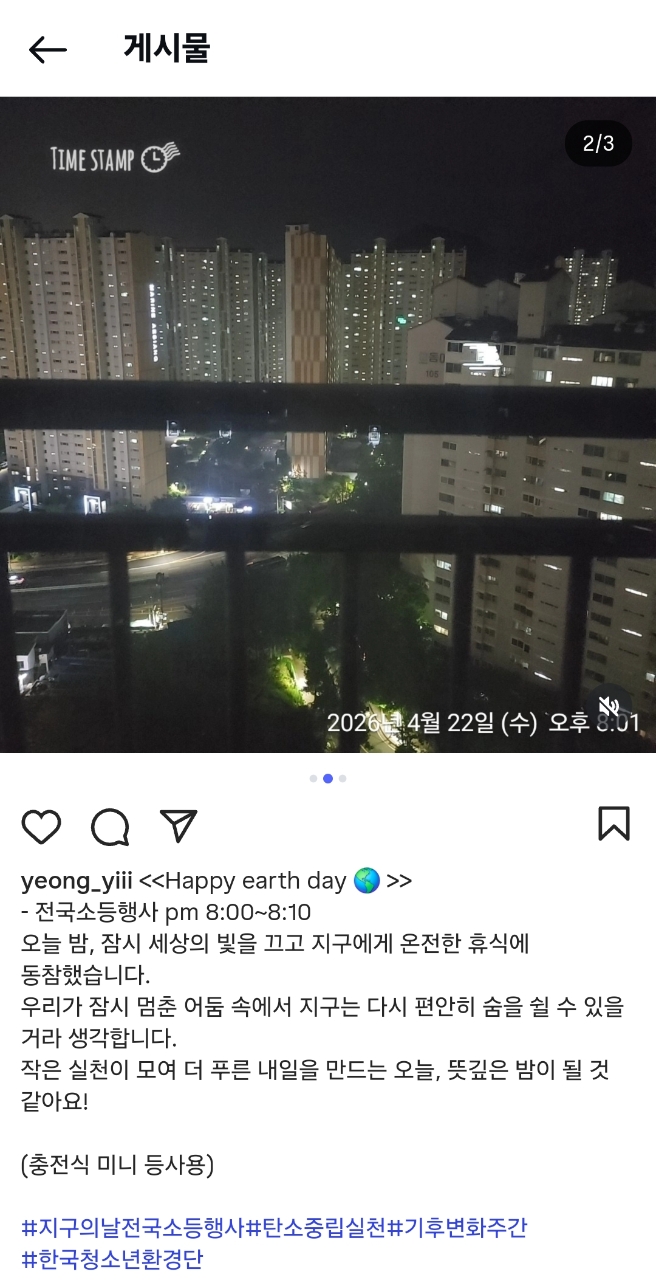This screenshot has width=656, height=1280.
Task: Open yeong_yiii profile from caption
Action: click(x=76, y=881)
